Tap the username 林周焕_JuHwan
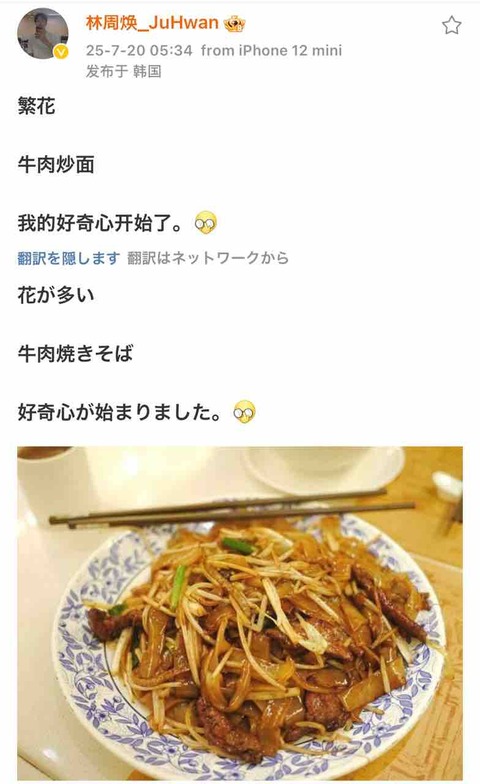Screen dimensions: 480x784 (152, 23)
